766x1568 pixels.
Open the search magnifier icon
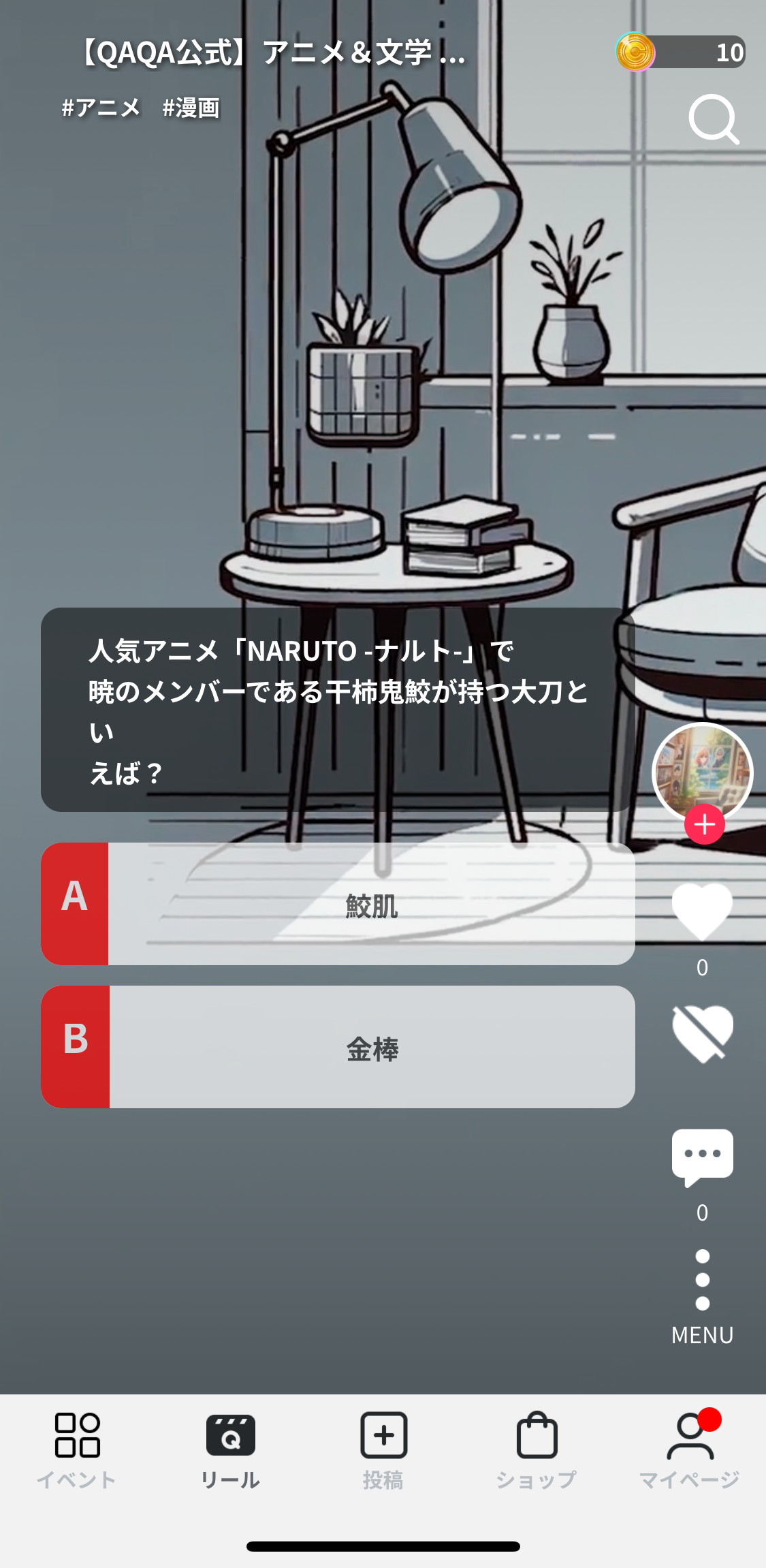tap(713, 119)
